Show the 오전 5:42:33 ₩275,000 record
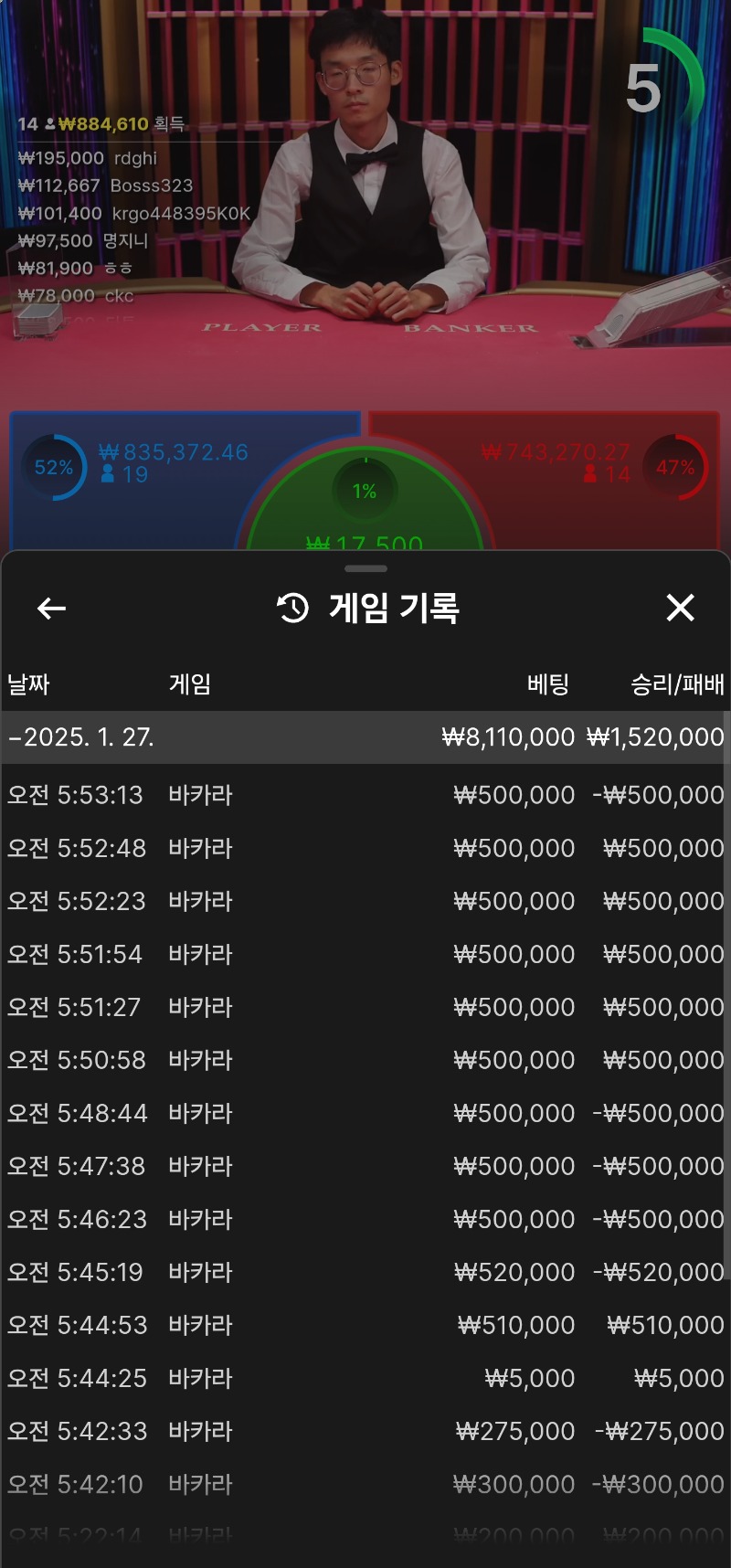The height and width of the screenshot is (1568, 731). [365, 1431]
